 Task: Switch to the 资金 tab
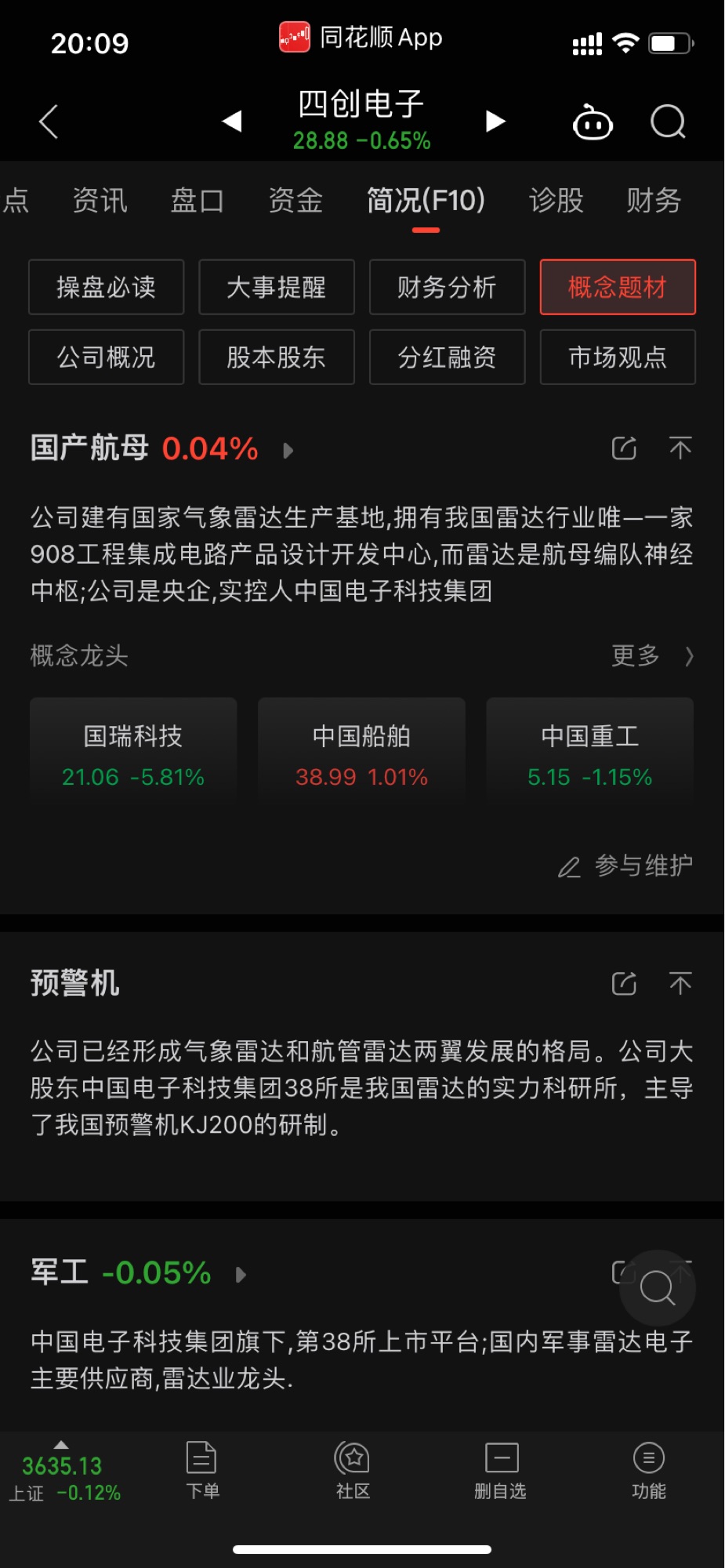tap(295, 201)
